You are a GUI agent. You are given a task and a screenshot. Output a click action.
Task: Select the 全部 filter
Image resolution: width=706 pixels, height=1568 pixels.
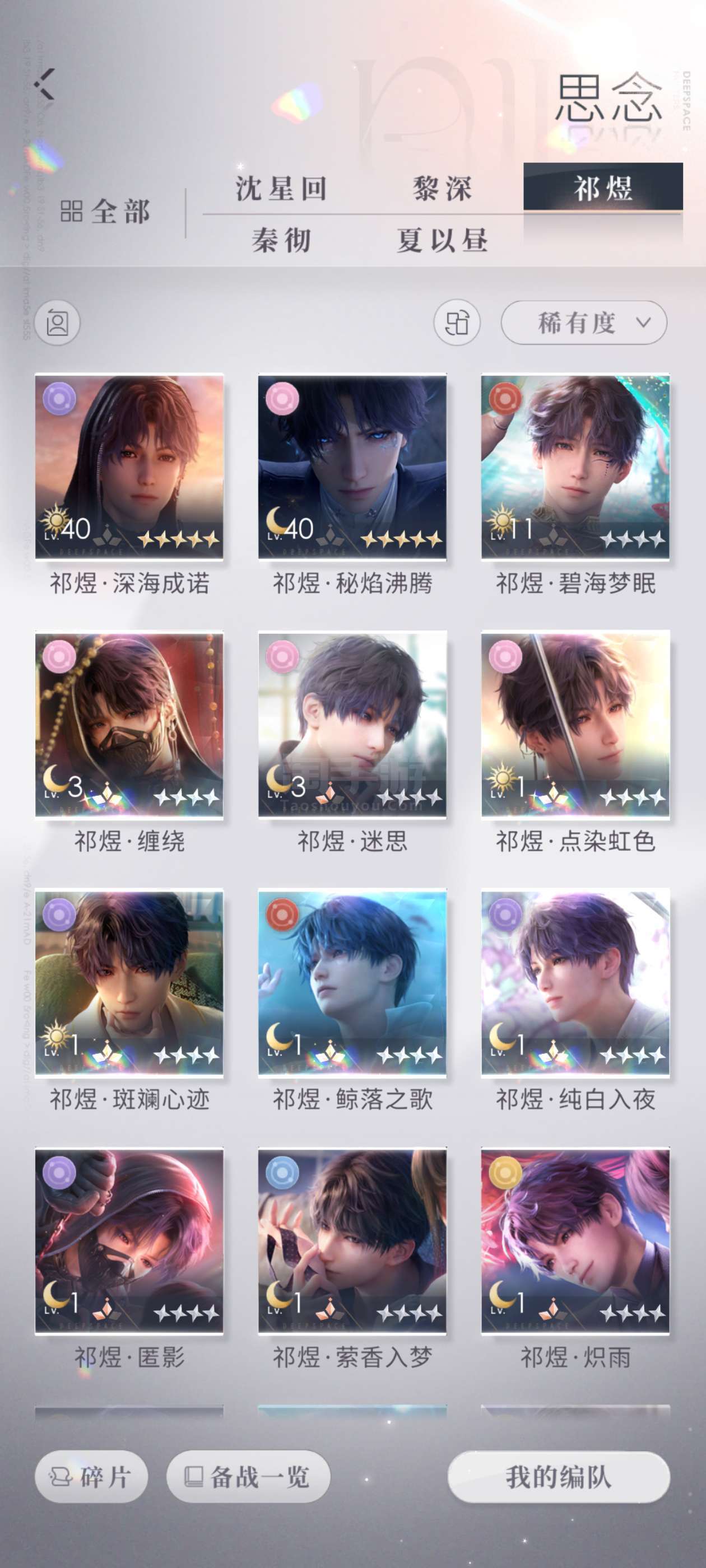[105, 212]
